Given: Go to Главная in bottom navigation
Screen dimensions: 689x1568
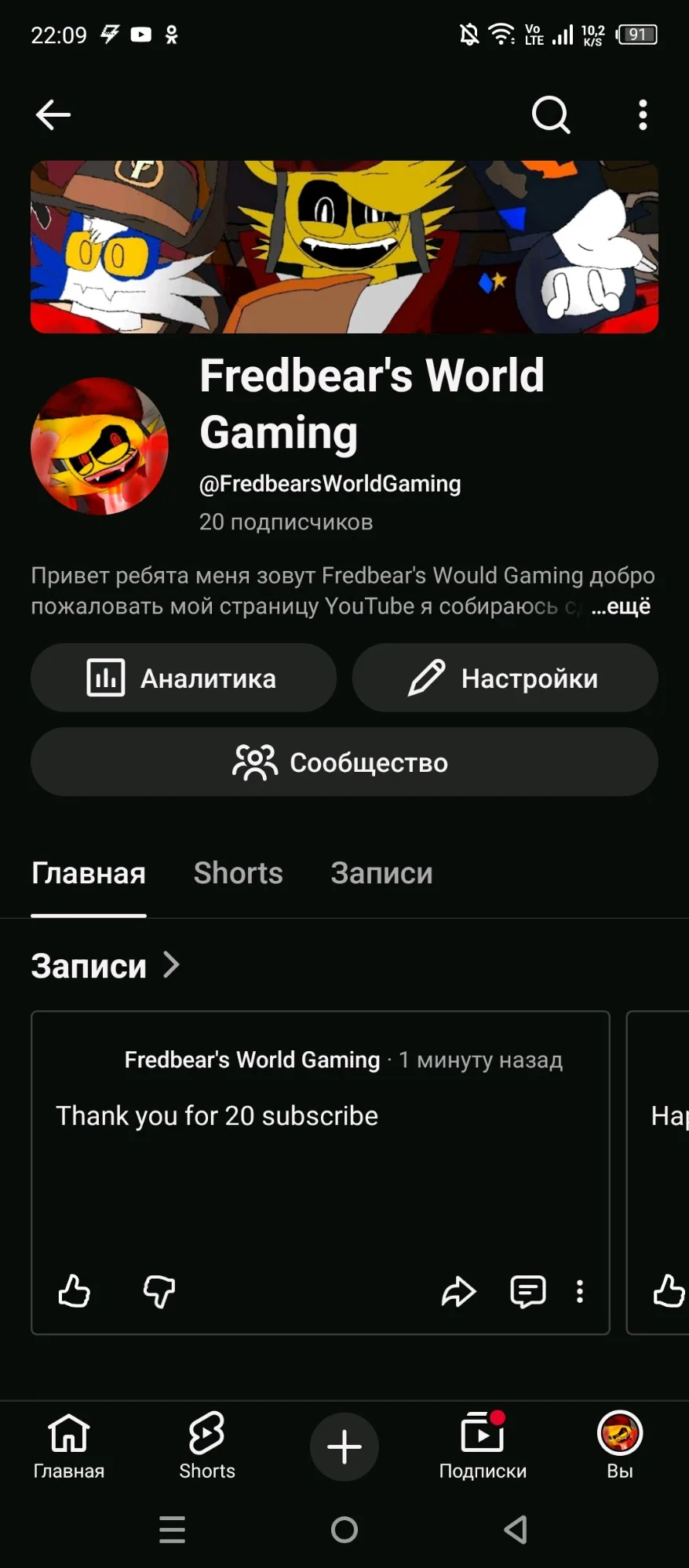Looking at the screenshot, I should tap(69, 1445).
